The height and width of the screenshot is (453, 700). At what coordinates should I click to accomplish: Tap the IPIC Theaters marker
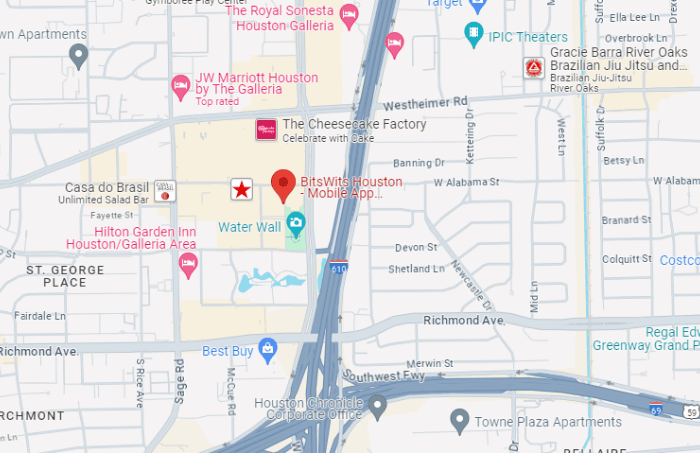475,36
